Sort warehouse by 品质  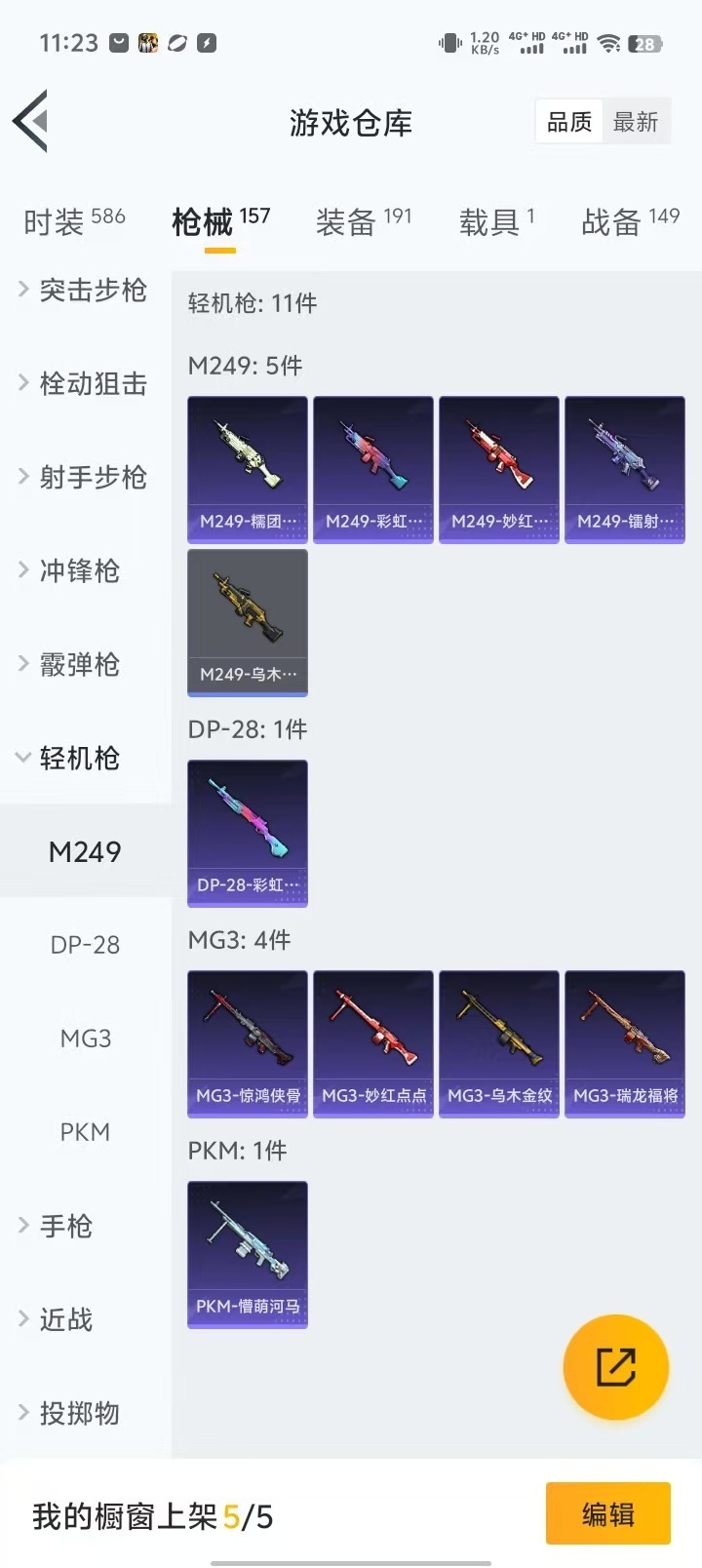click(569, 122)
